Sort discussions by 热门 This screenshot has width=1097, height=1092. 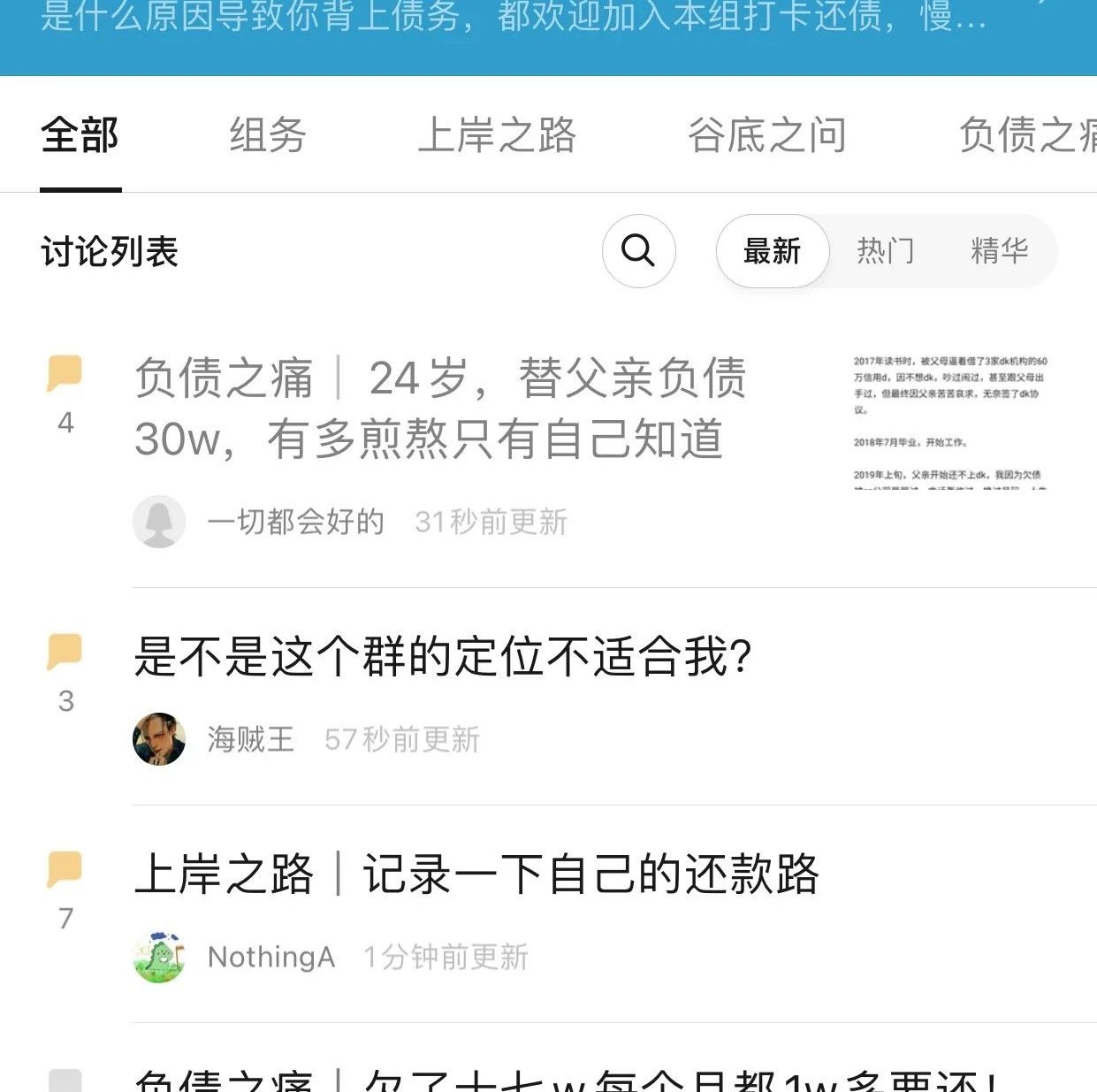(x=885, y=251)
